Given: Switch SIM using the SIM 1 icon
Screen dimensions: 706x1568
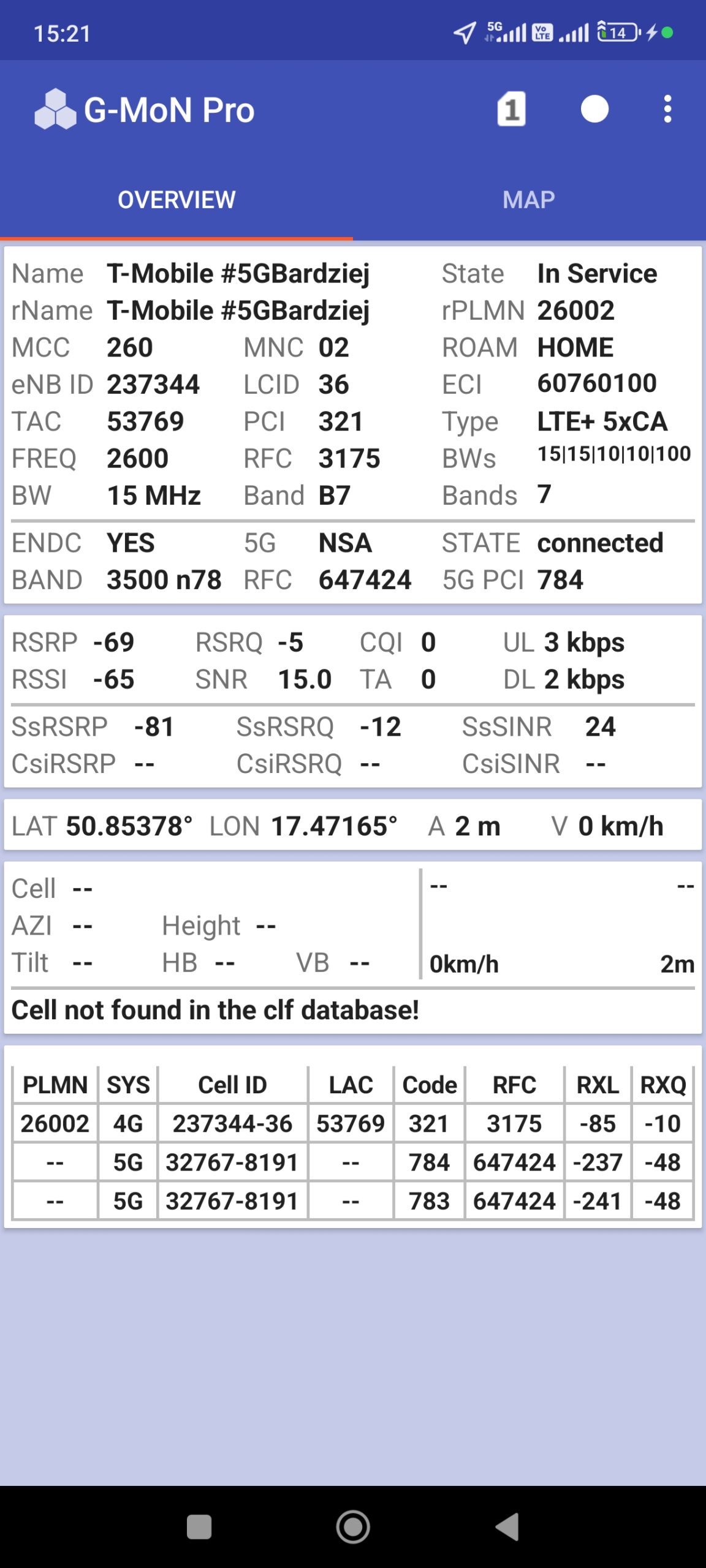Looking at the screenshot, I should [x=511, y=110].
